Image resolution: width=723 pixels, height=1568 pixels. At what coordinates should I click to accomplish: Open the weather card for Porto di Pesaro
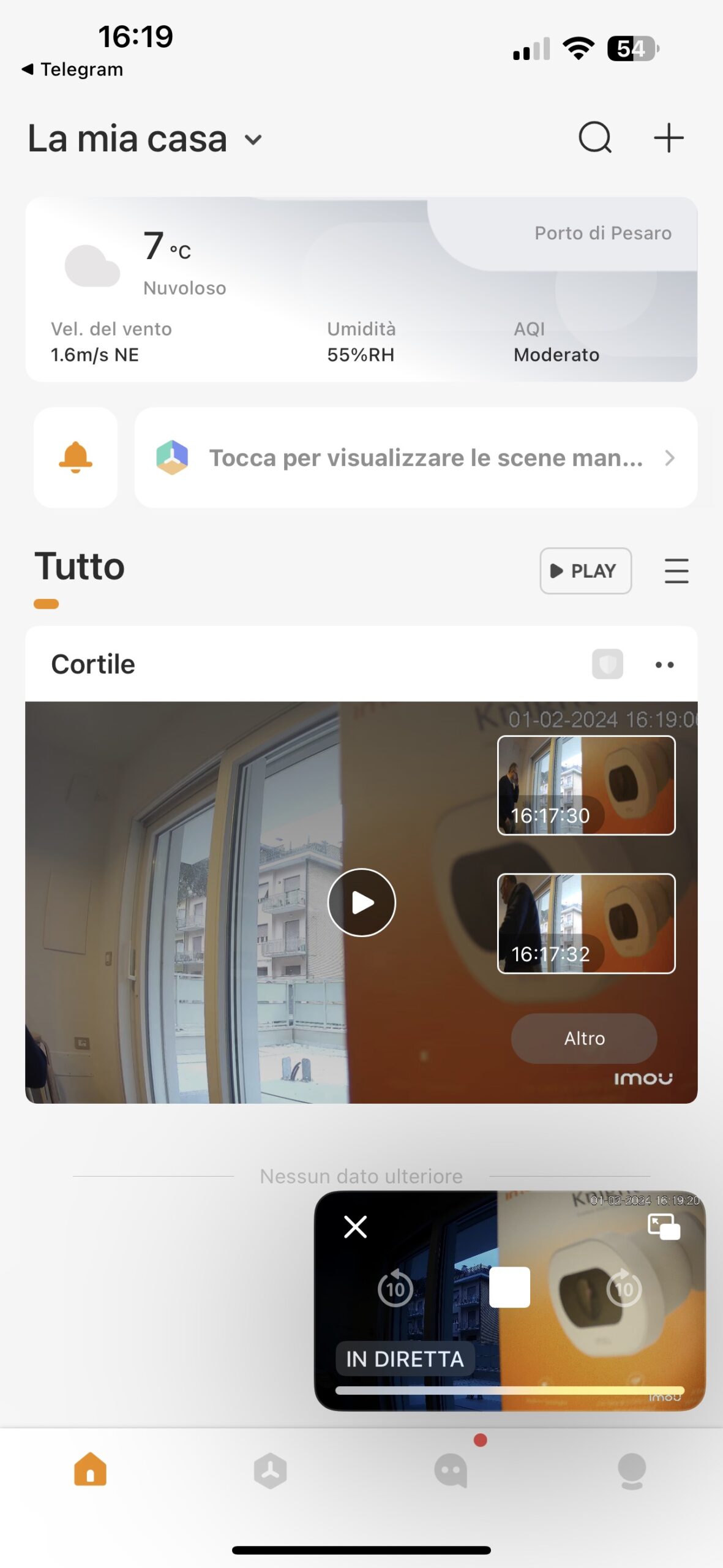coord(361,289)
